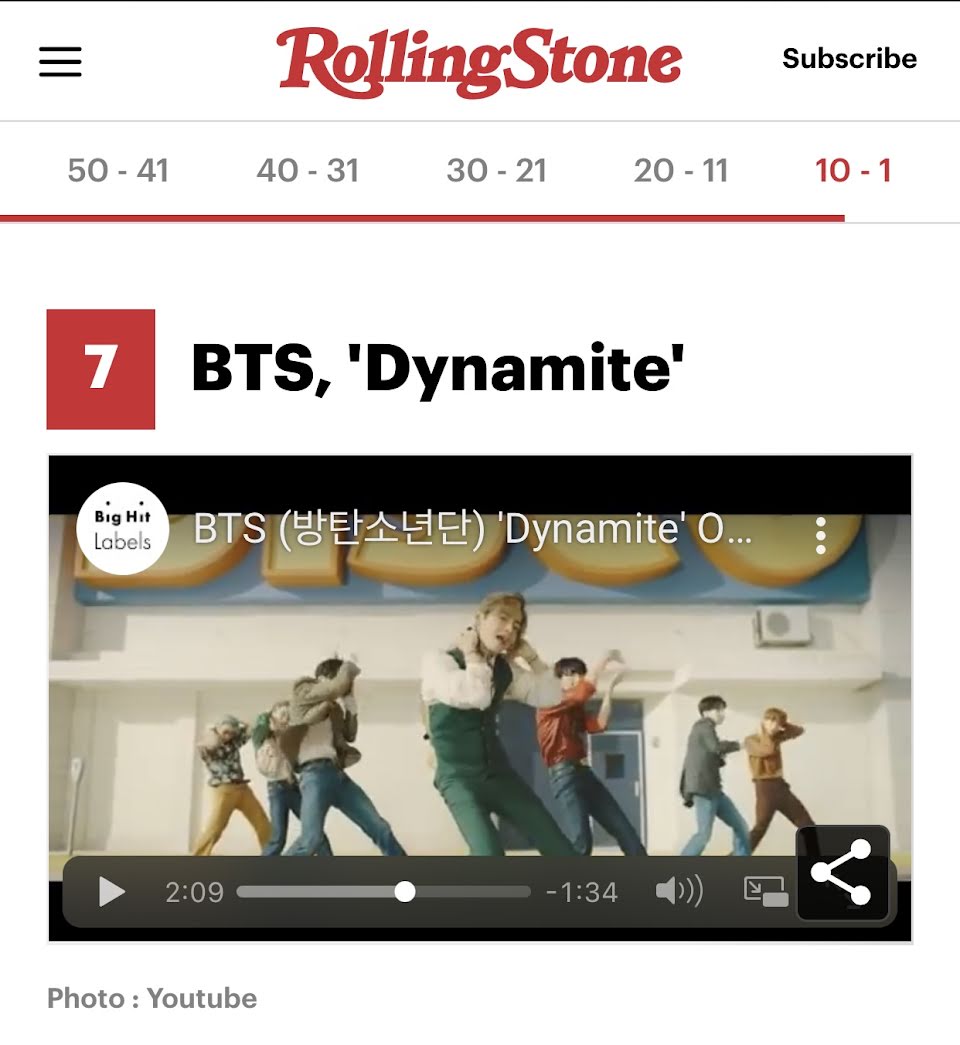Screen dimensions: 960x1045
Task: Play the Dynamite video
Action: pyautogui.click(x=112, y=891)
